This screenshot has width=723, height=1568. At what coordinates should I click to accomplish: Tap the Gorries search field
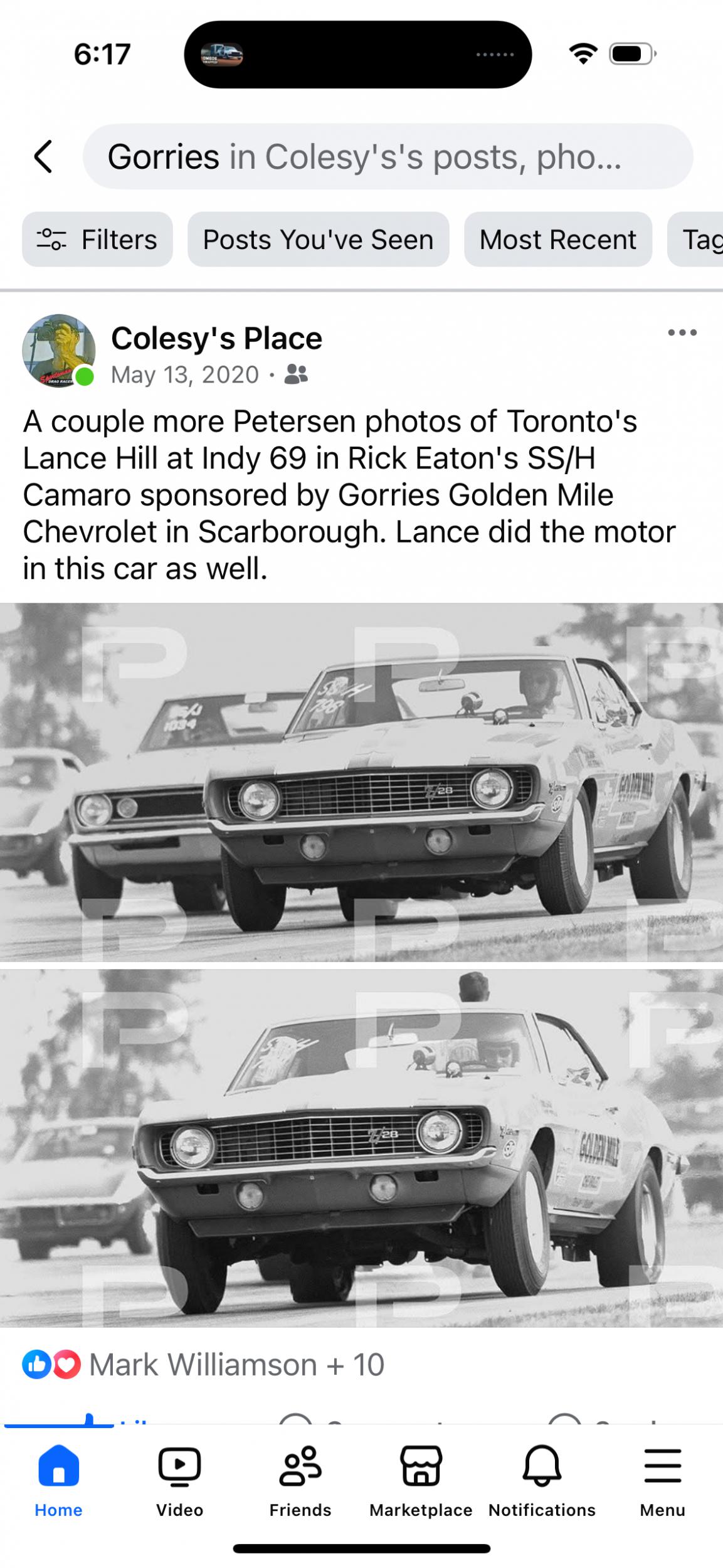[388, 156]
